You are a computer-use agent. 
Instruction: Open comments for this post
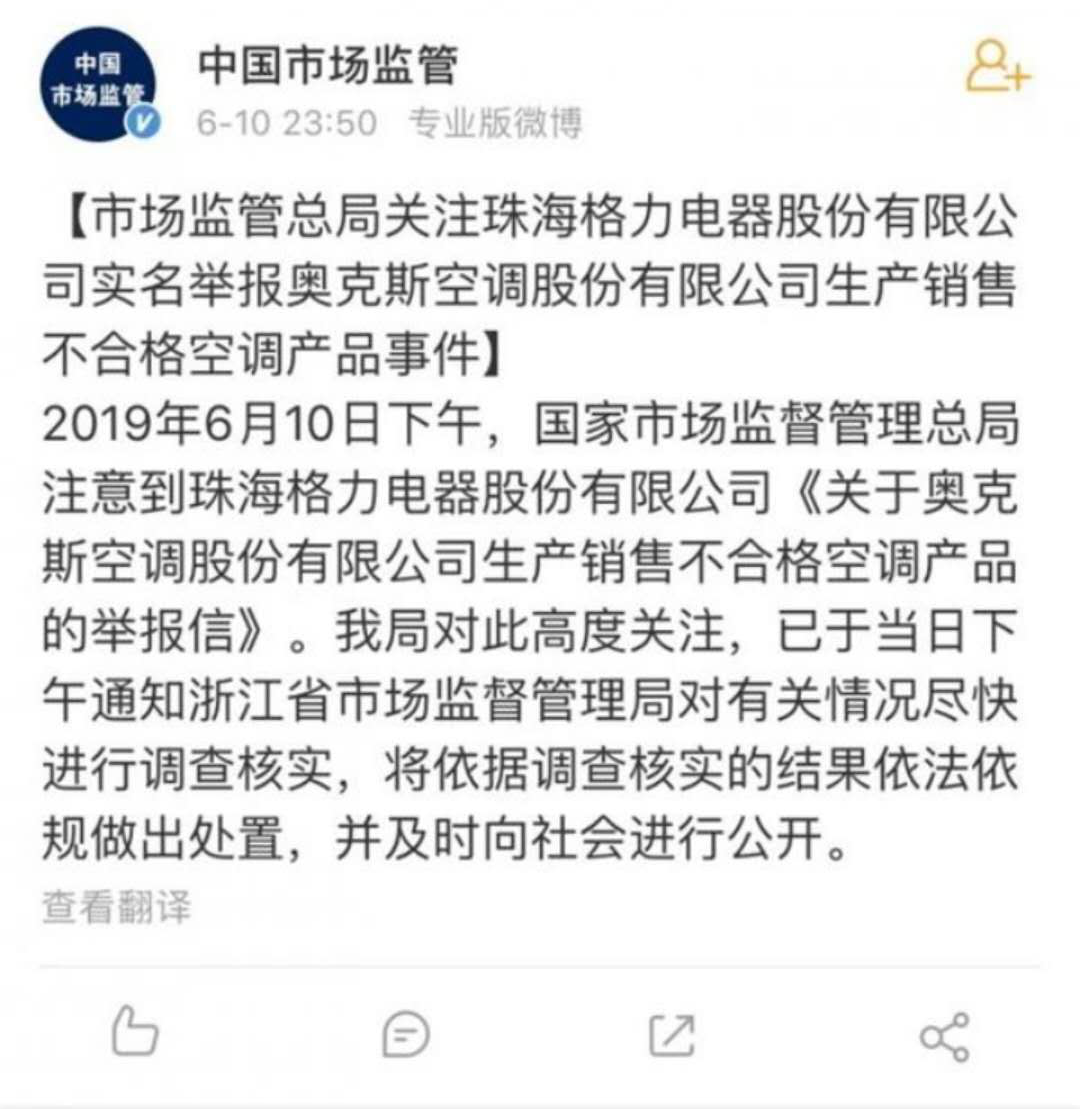pyautogui.click(x=406, y=1035)
